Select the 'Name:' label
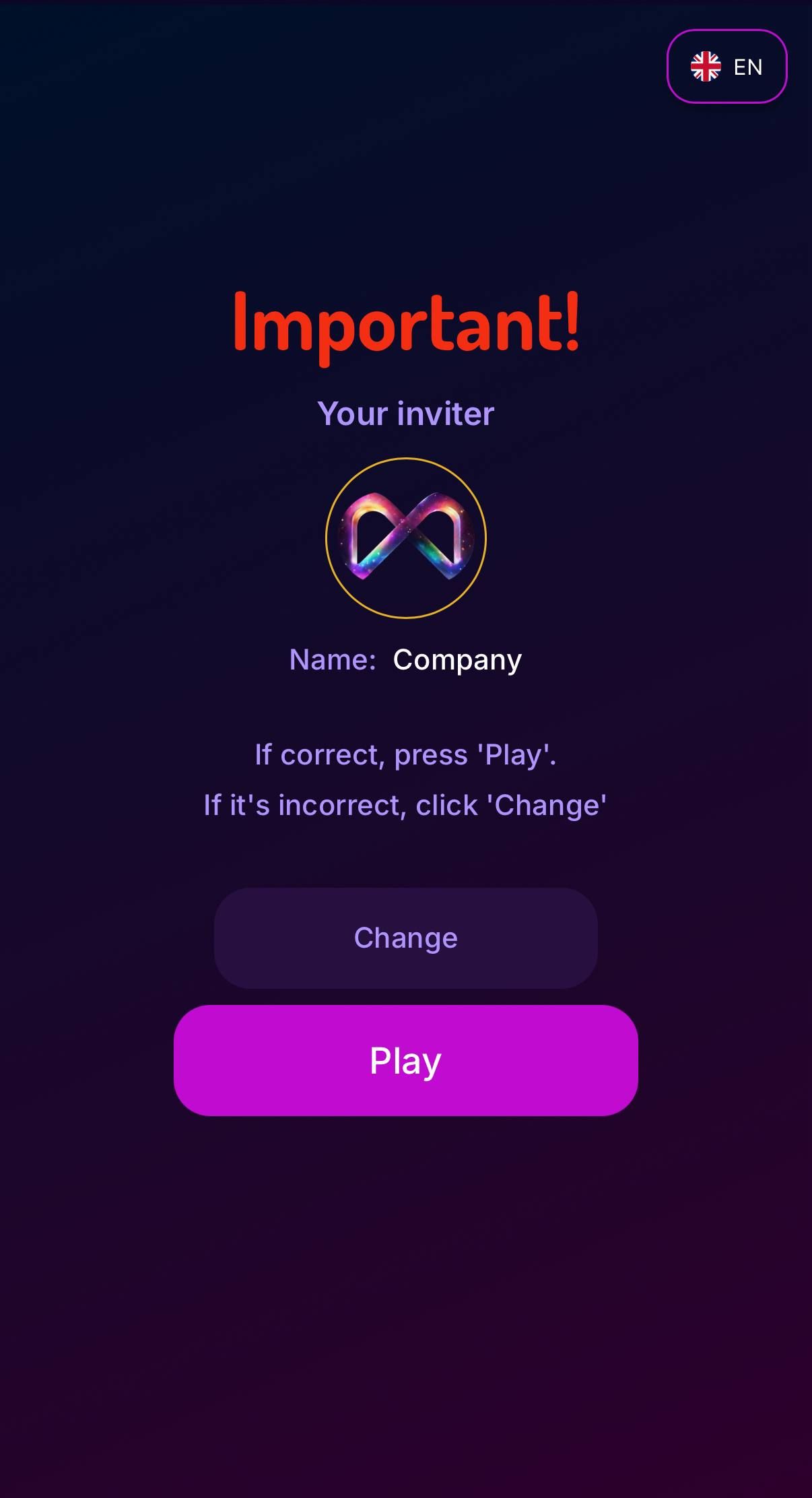Image resolution: width=812 pixels, height=1498 pixels. [x=333, y=659]
